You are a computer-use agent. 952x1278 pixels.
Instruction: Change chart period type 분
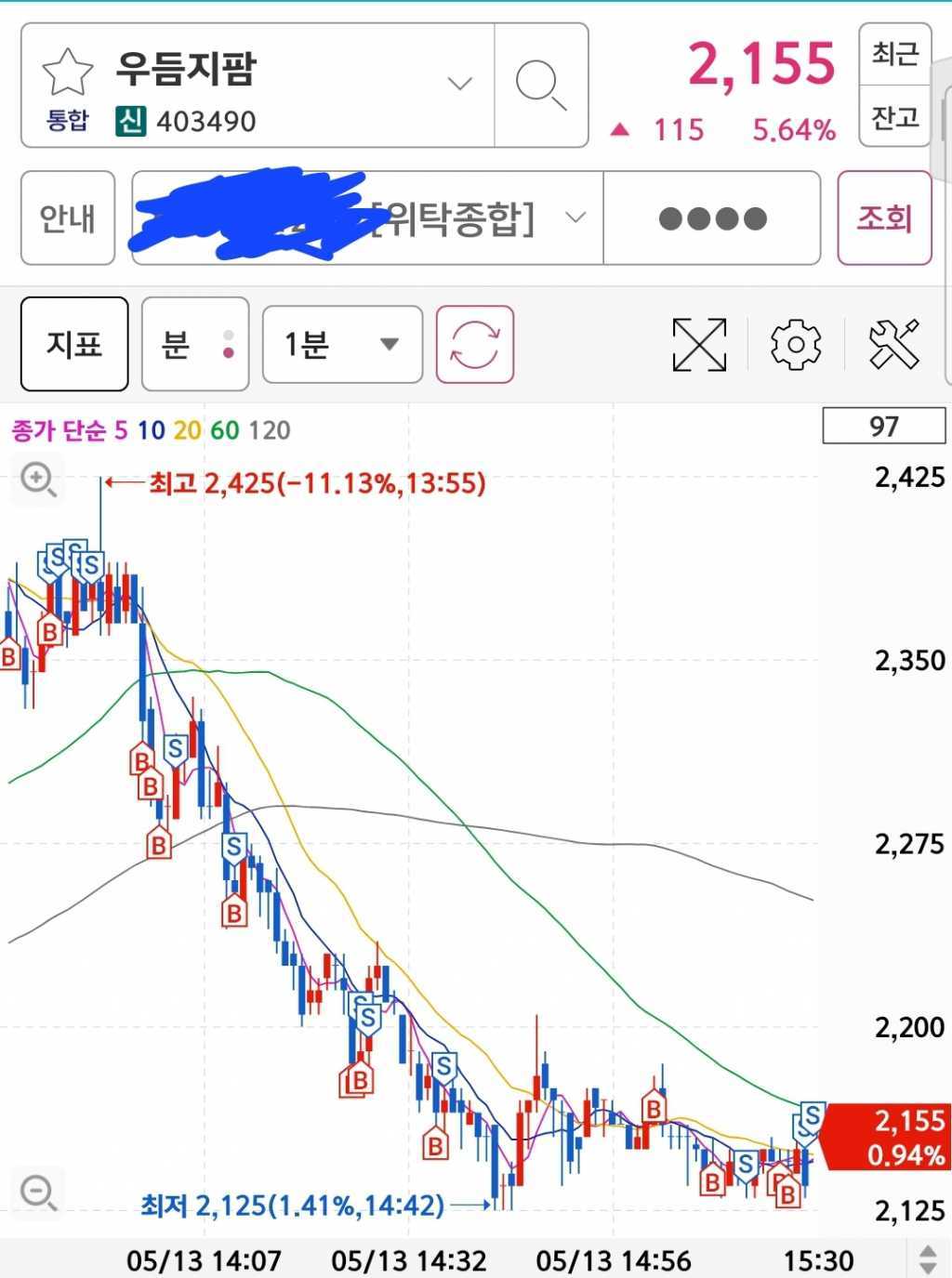[x=194, y=344]
